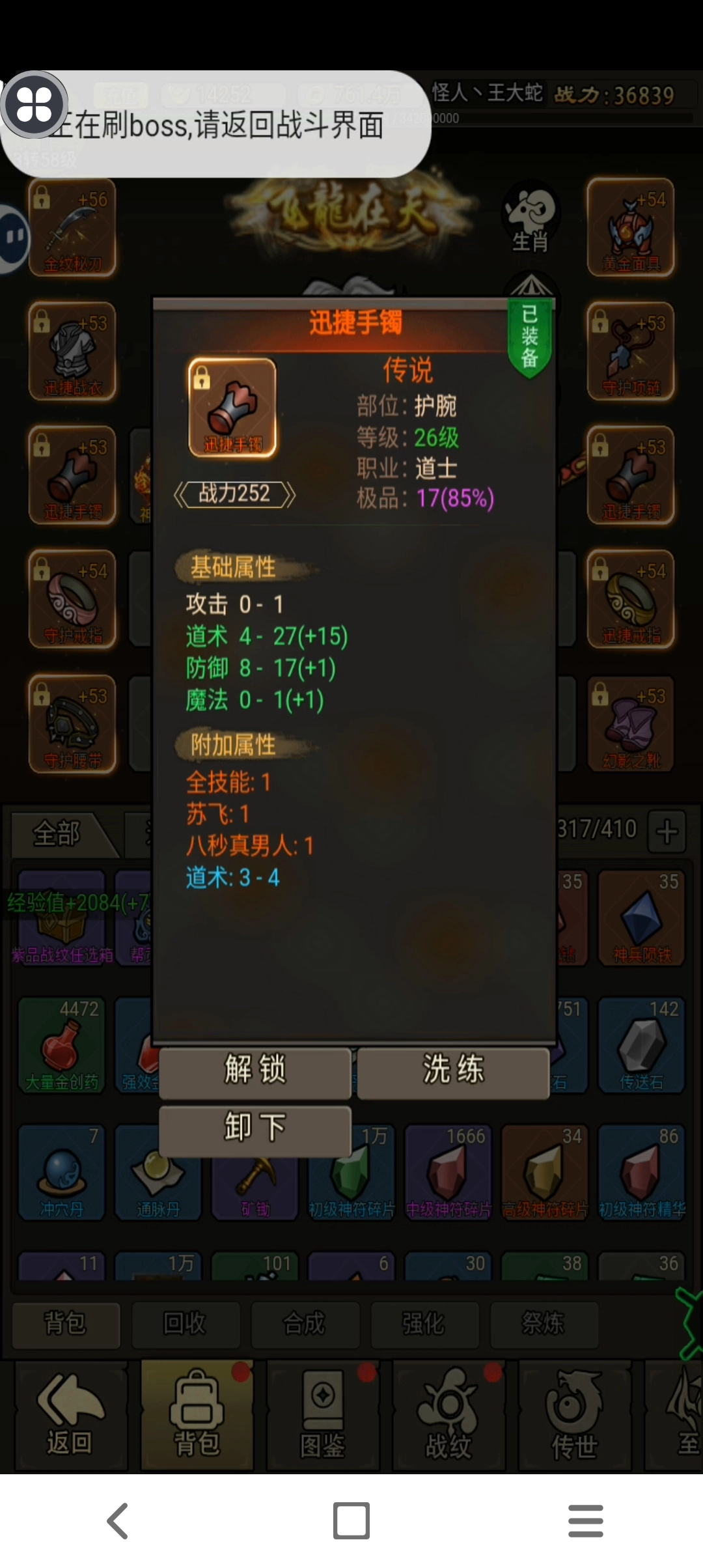Tap the floating four-dot assistant icon
Screen dimensions: 703x1568
coord(34,104)
